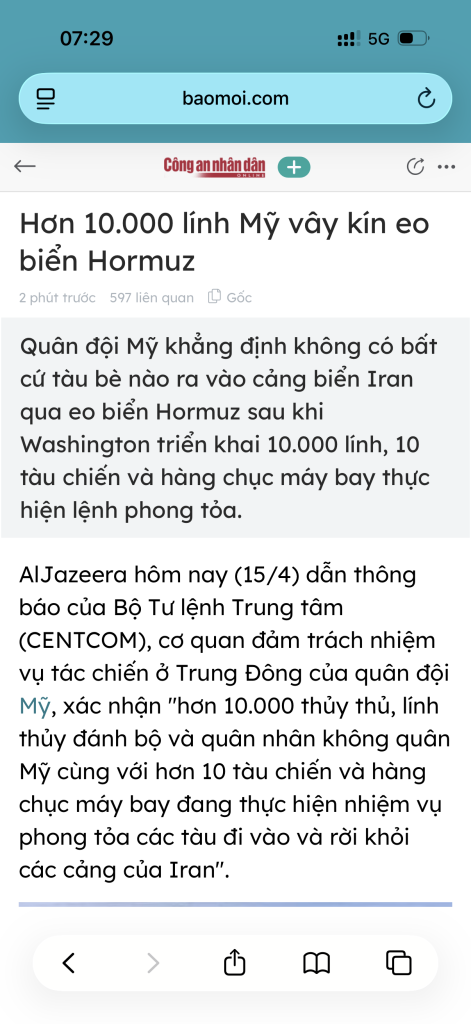Show all open Safari tabs
Image resolution: width=471 pixels, height=1024 pixels.
click(398, 963)
